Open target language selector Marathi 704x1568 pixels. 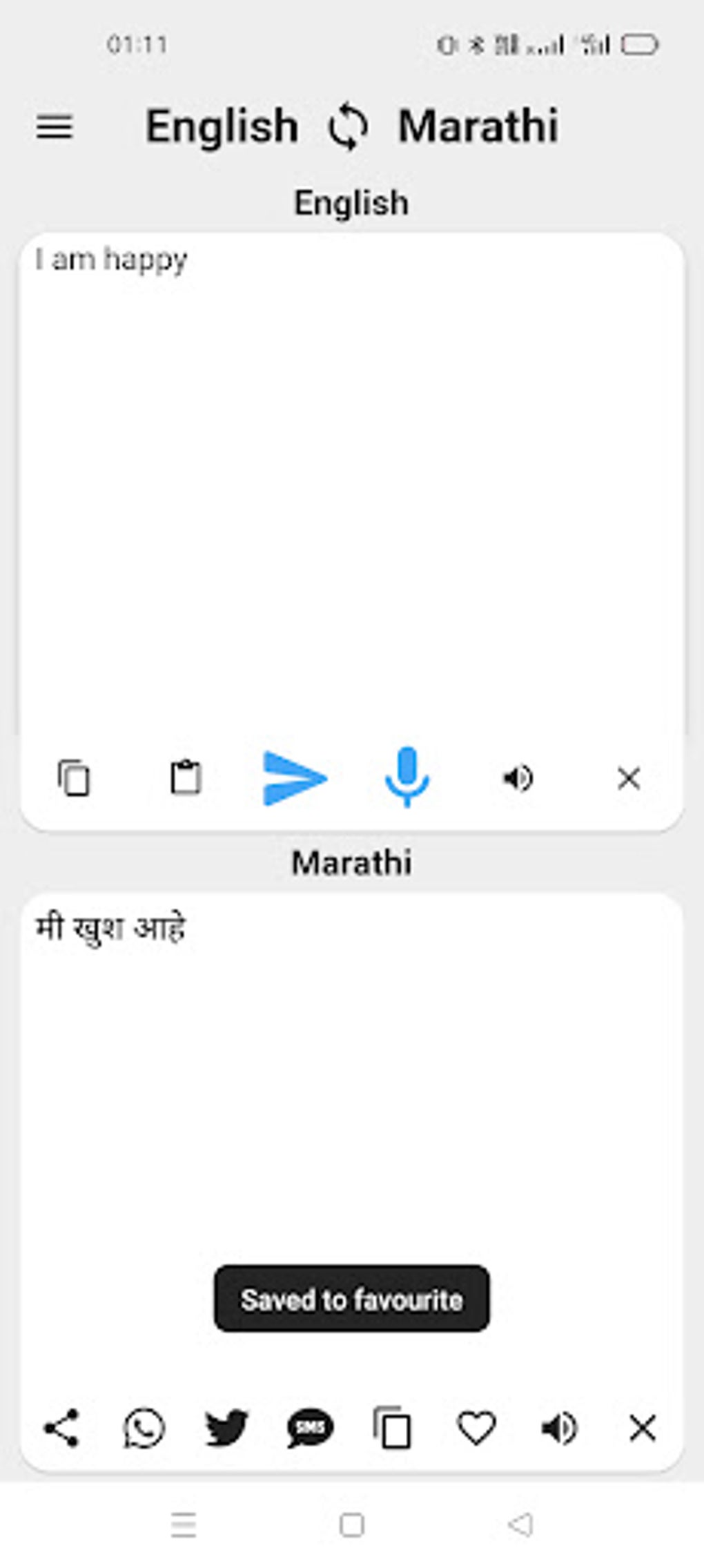(x=480, y=126)
